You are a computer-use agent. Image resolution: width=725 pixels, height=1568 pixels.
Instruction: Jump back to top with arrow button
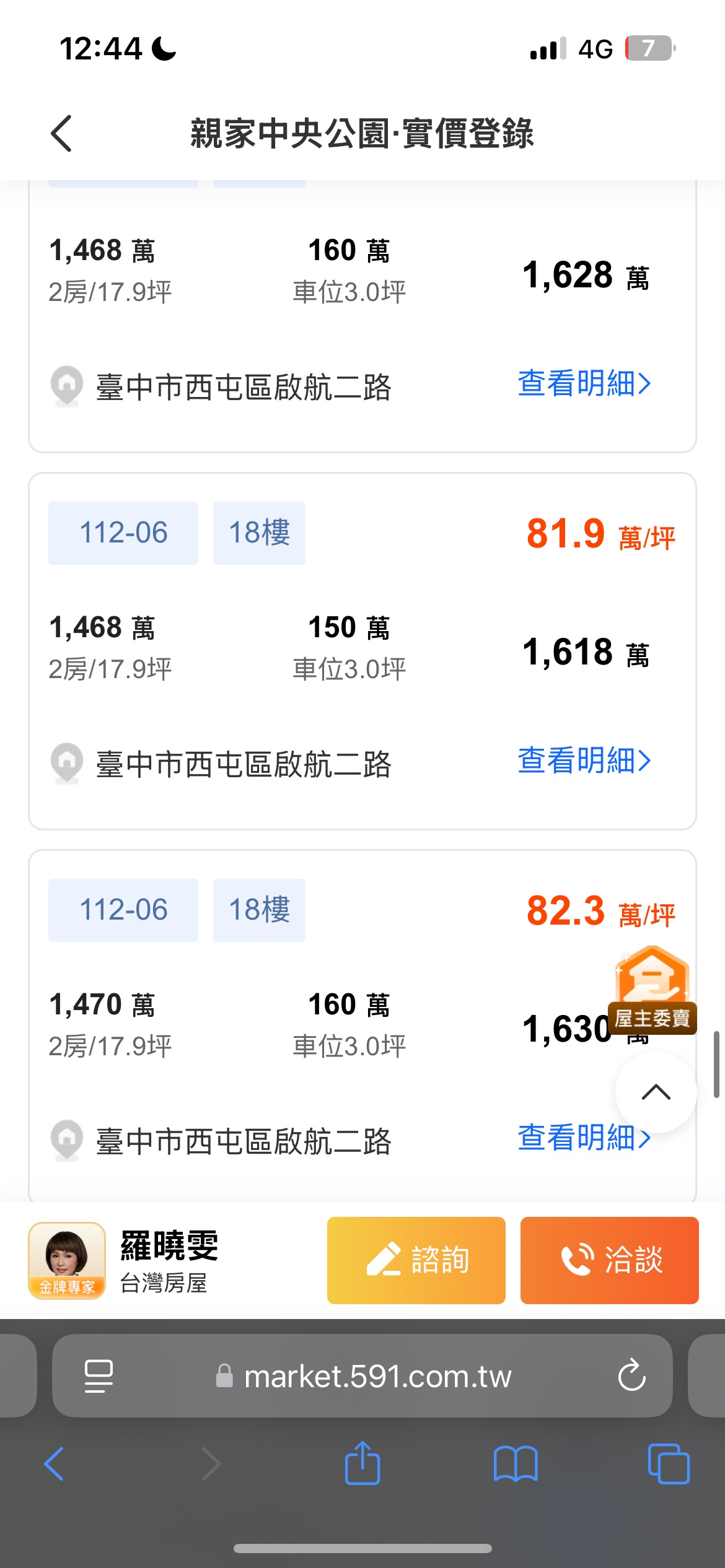[x=656, y=1092]
